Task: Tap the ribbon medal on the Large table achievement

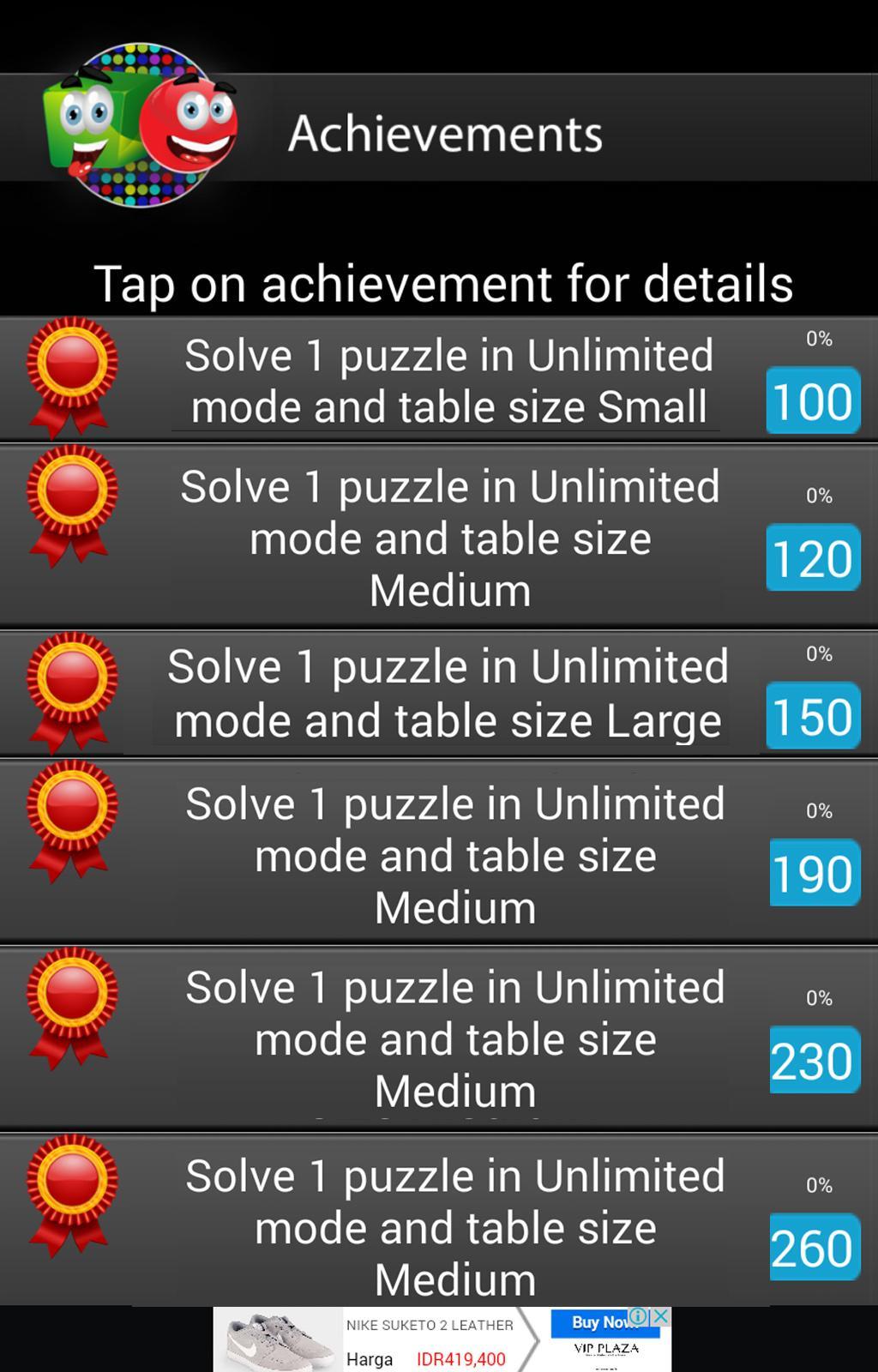Action: [x=73, y=695]
